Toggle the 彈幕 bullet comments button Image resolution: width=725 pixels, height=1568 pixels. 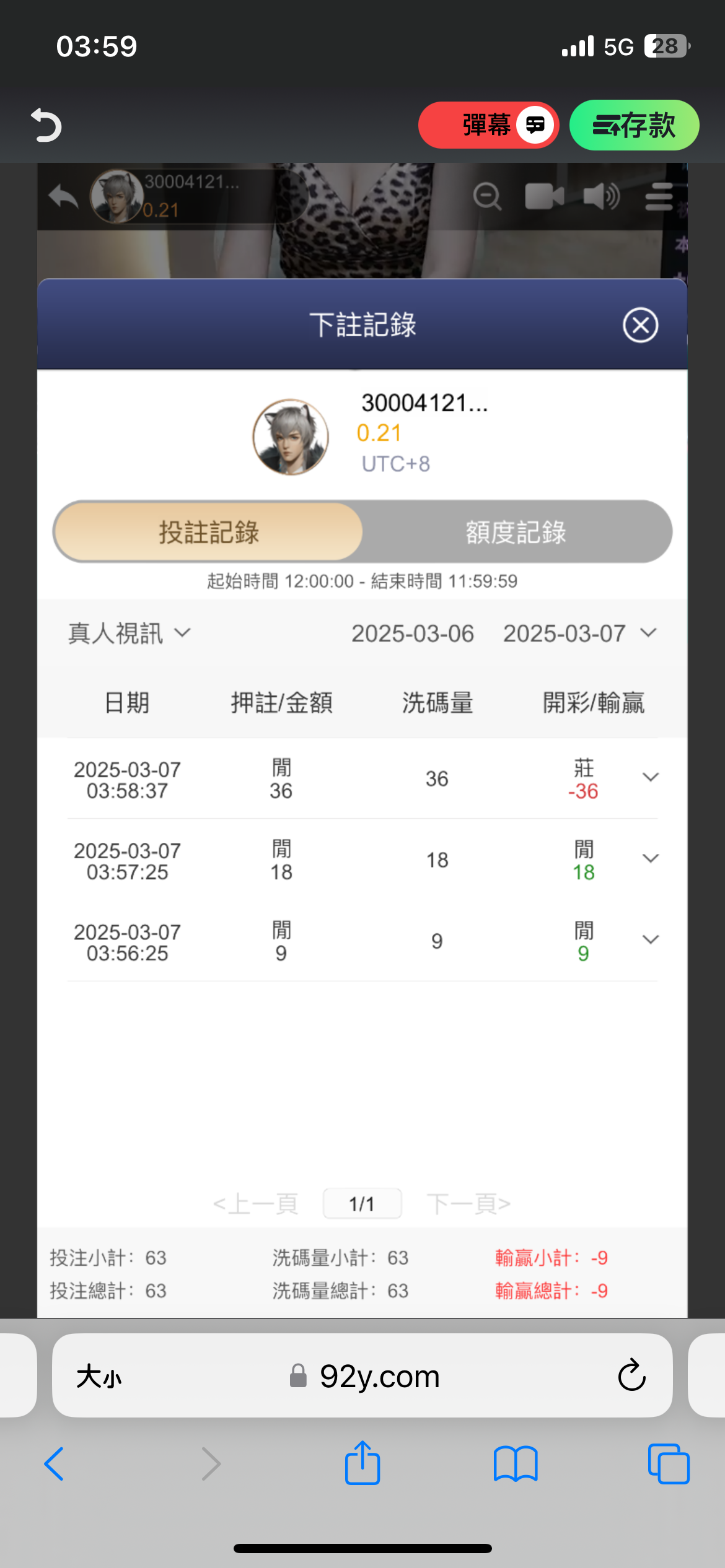[x=488, y=125]
